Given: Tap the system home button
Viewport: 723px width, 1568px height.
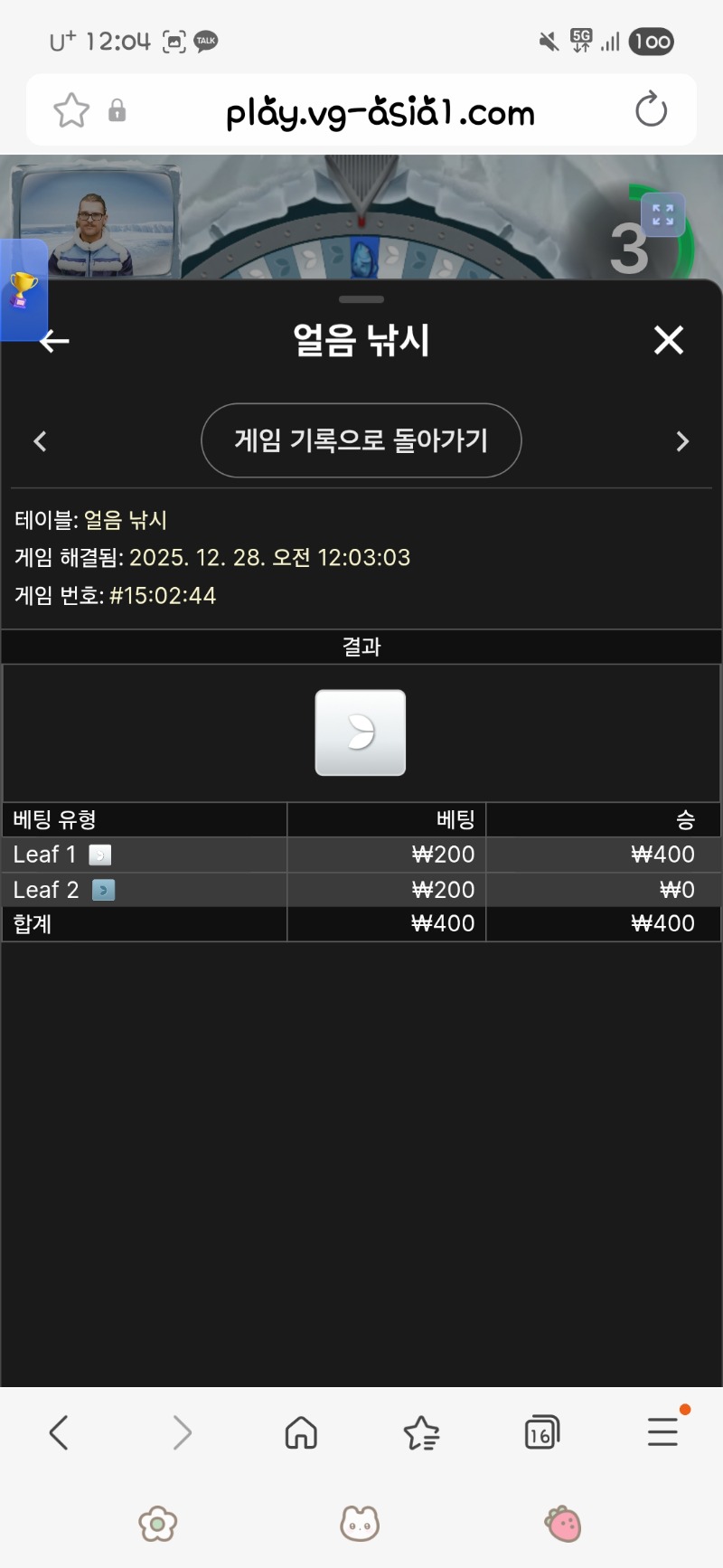Looking at the screenshot, I should pos(360,1525).
